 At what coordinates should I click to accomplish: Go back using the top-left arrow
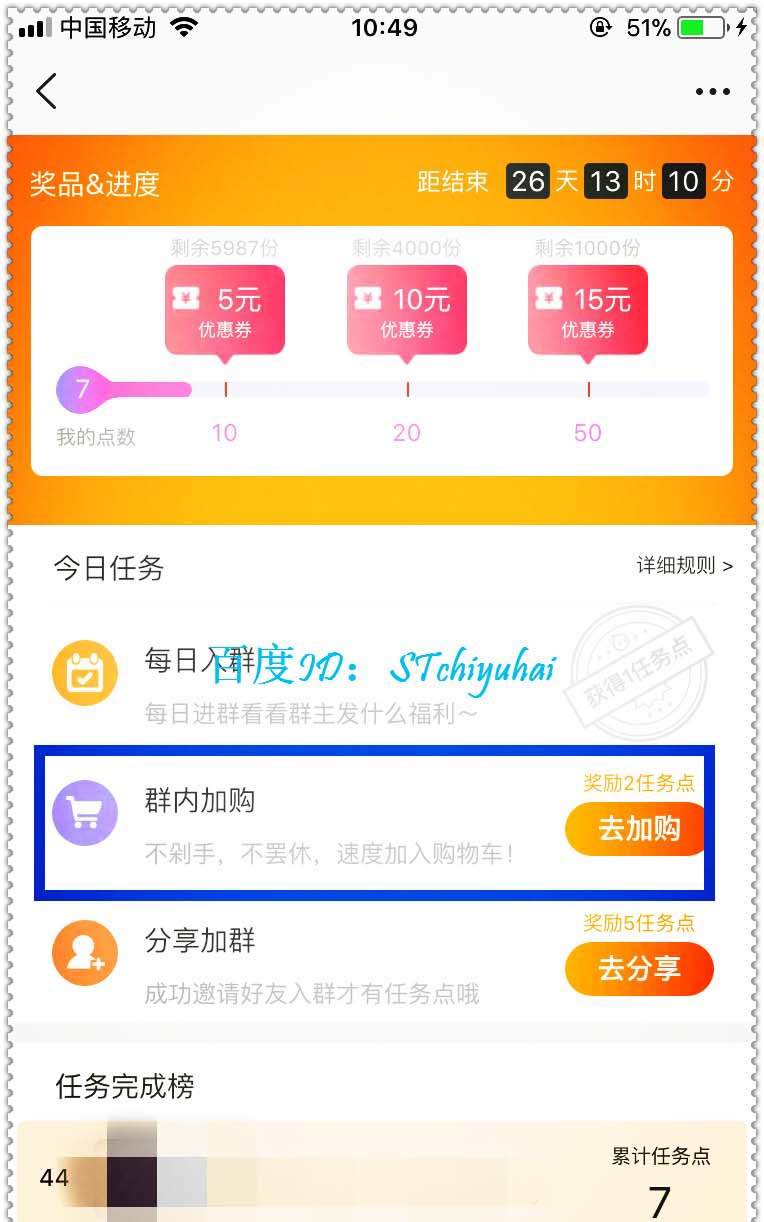tap(46, 91)
